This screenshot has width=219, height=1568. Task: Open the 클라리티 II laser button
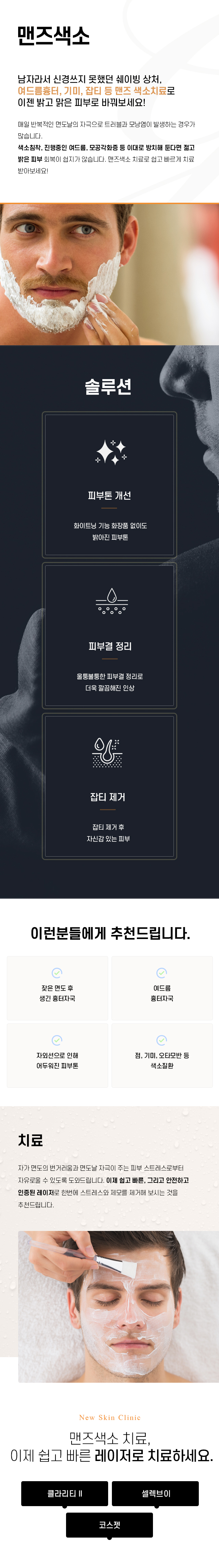[65, 1493]
